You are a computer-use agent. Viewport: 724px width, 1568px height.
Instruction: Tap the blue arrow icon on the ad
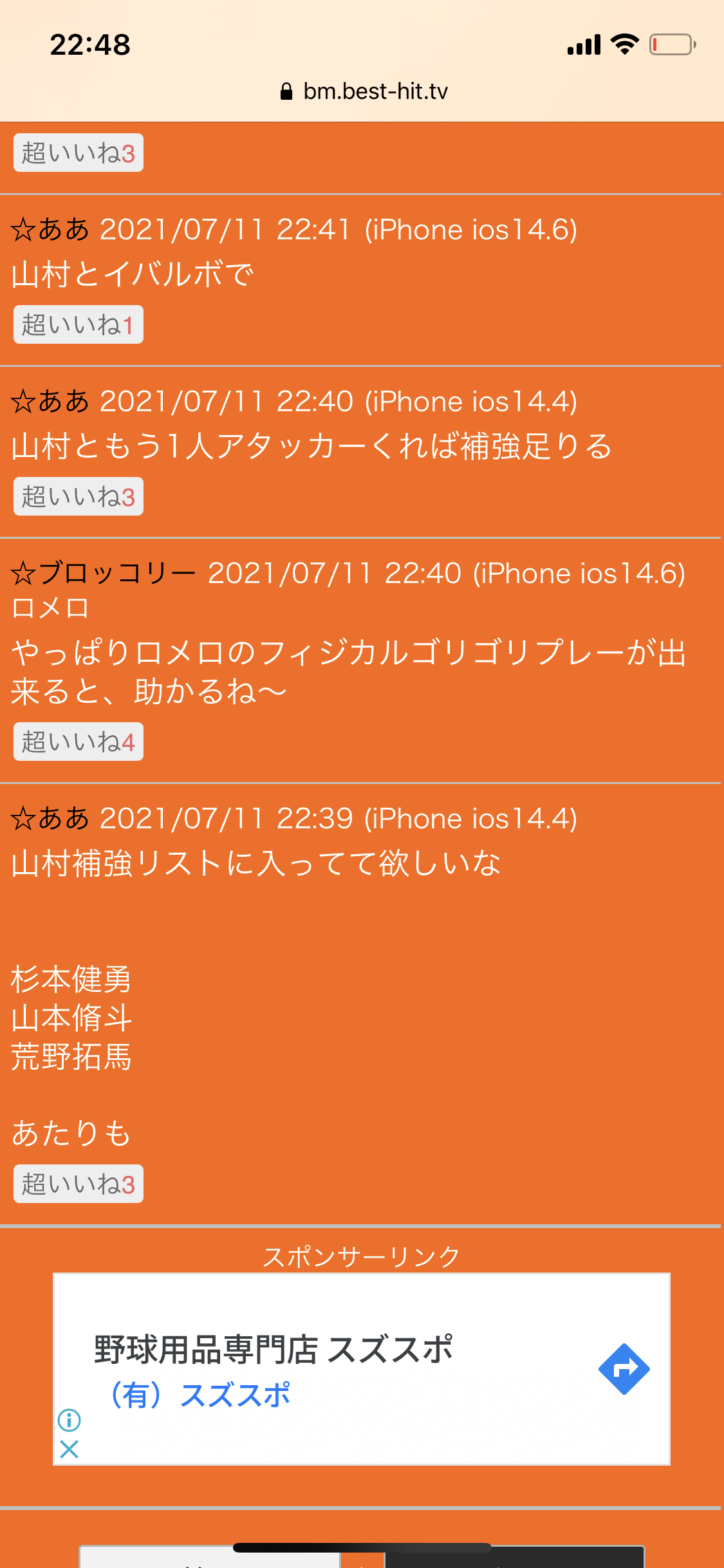click(624, 1369)
